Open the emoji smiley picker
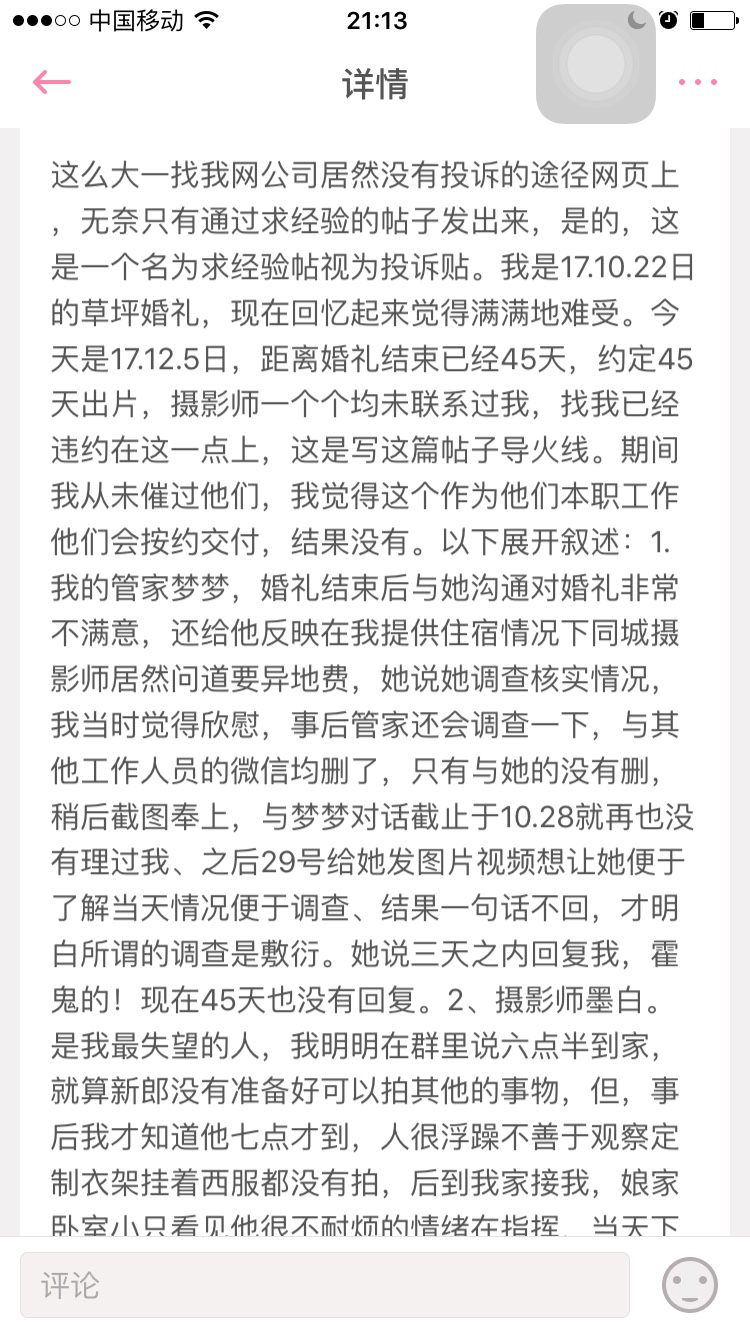750x1334 pixels. (x=690, y=1285)
